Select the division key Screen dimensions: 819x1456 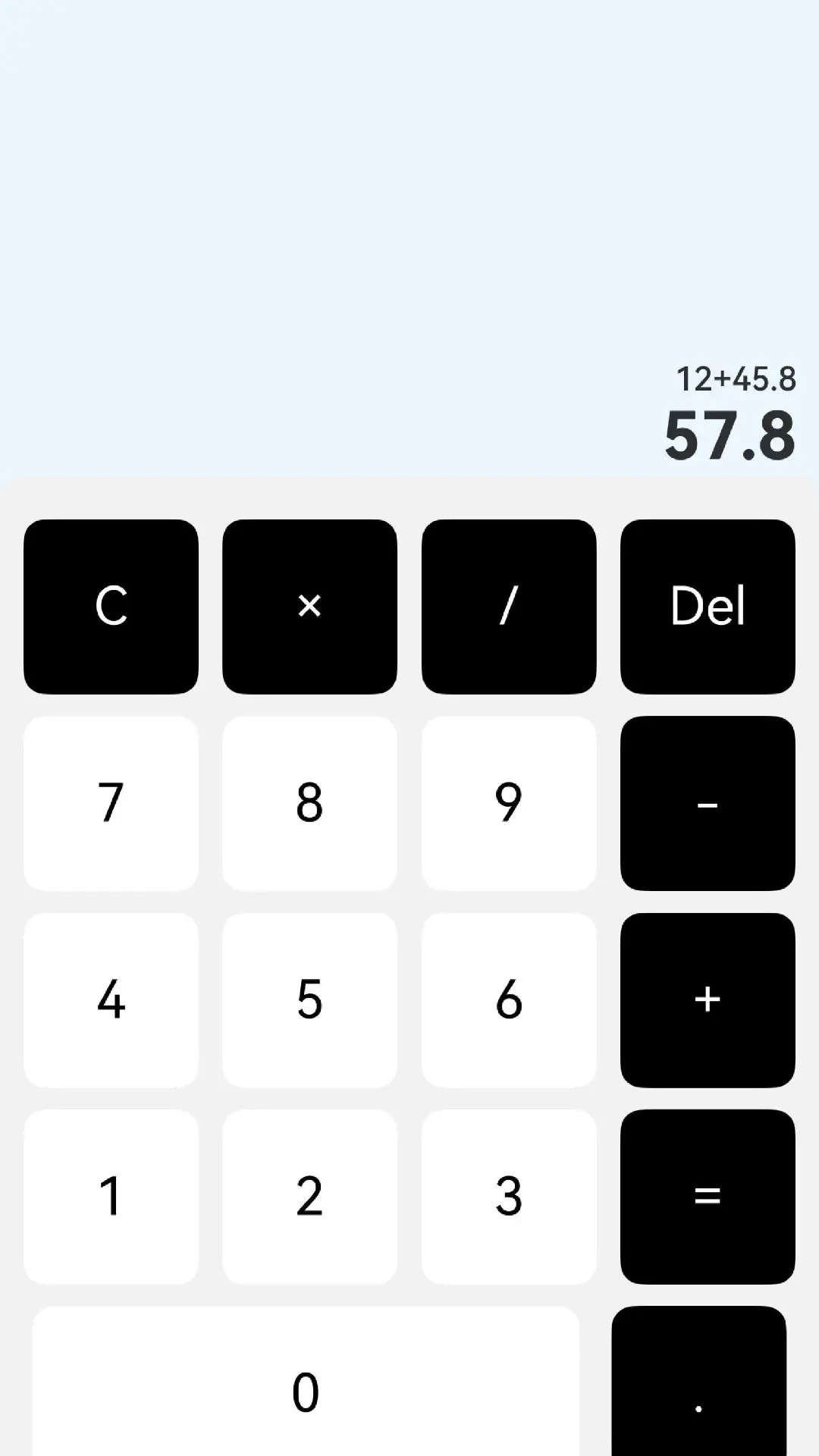click(x=509, y=606)
